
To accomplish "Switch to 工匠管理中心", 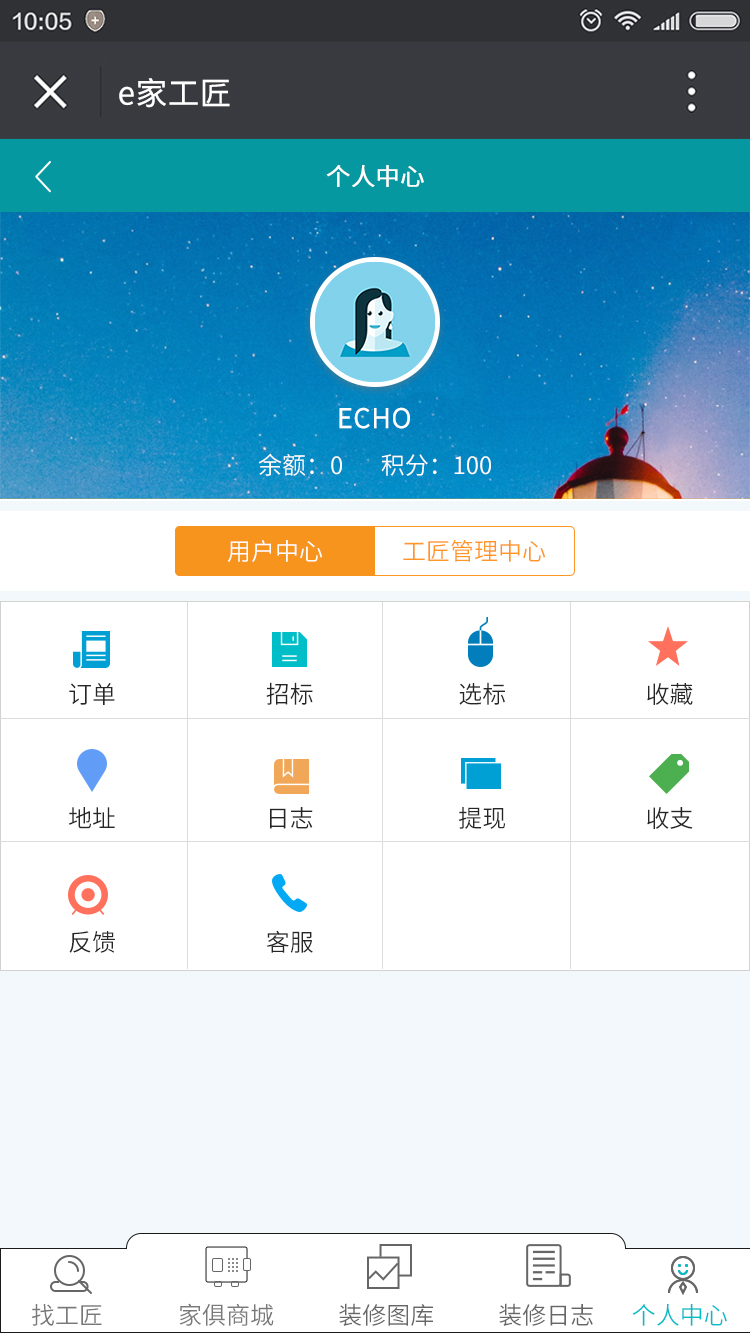I will click(474, 551).
